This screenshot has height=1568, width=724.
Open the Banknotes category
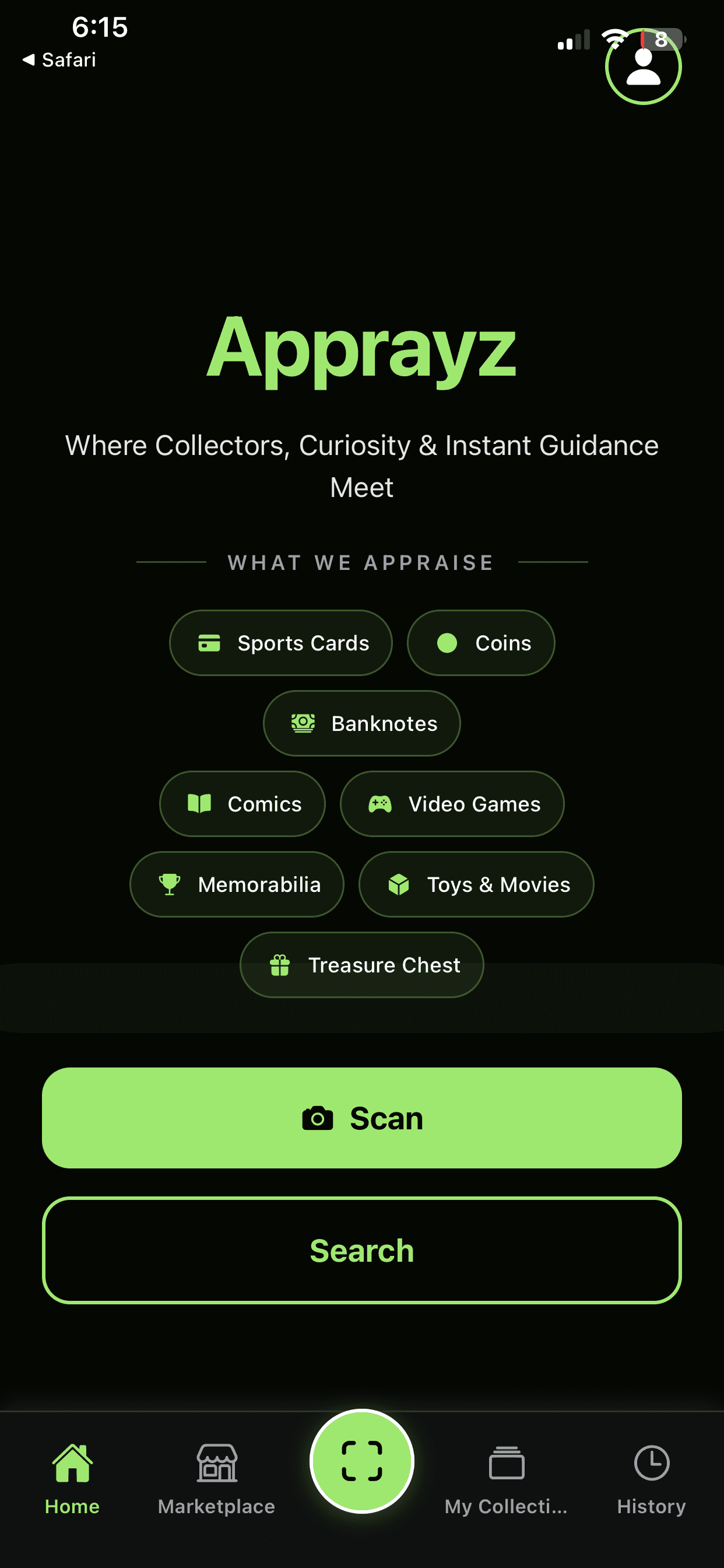[x=361, y=723]
